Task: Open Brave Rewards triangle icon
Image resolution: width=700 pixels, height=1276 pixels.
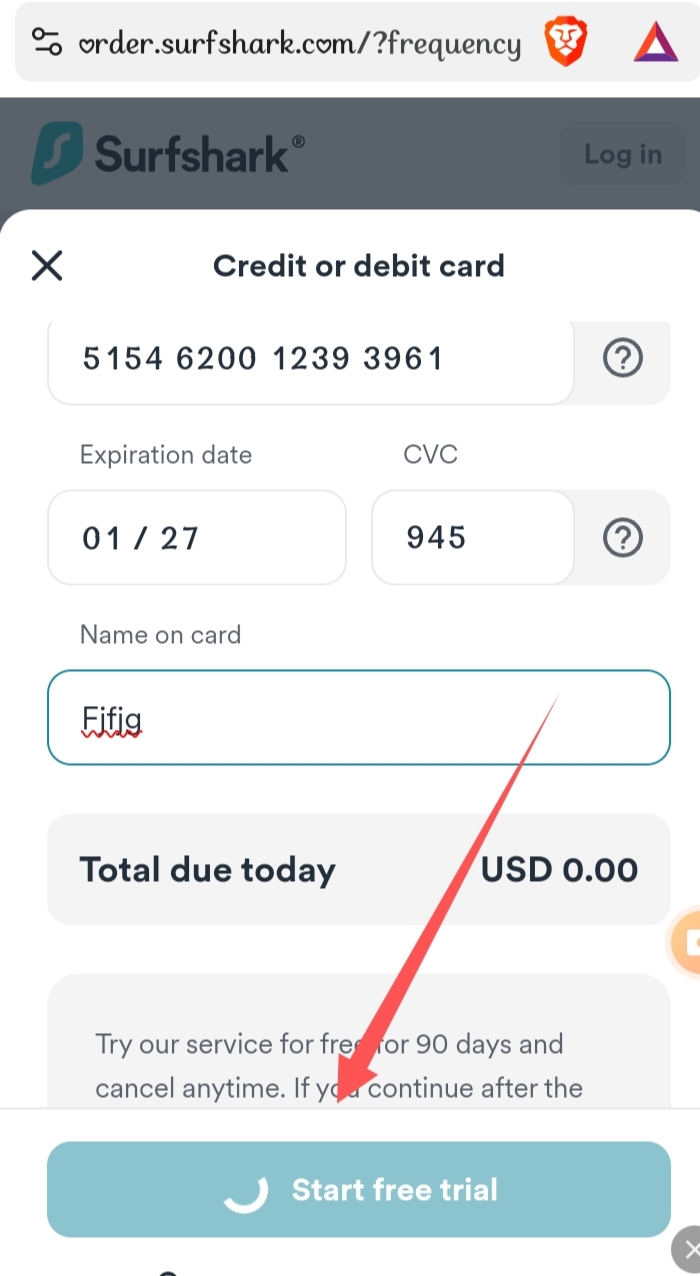Action: pyautogui.click(x=655, y=43)
